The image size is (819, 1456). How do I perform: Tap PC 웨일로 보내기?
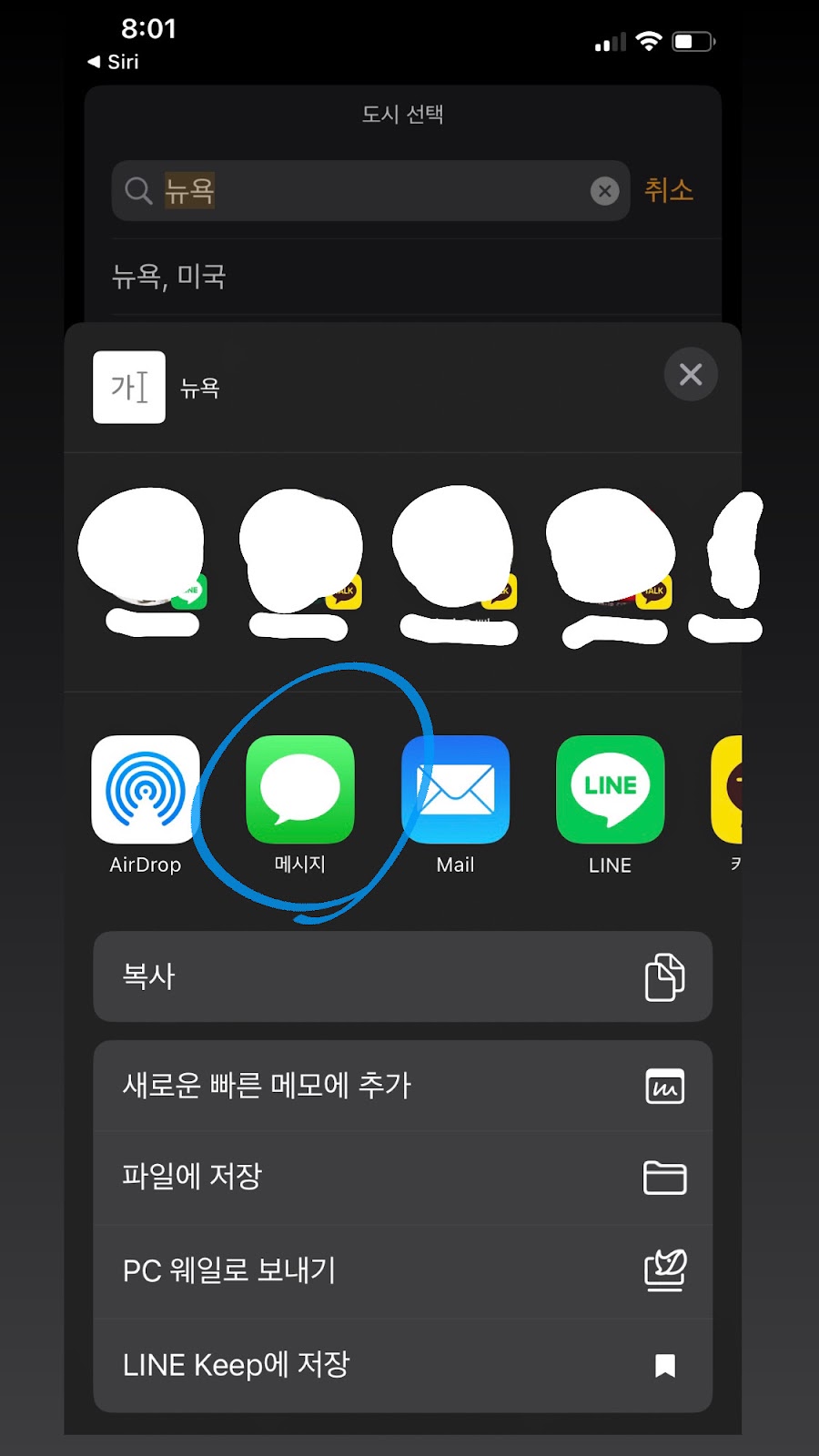click(402, 1271)
